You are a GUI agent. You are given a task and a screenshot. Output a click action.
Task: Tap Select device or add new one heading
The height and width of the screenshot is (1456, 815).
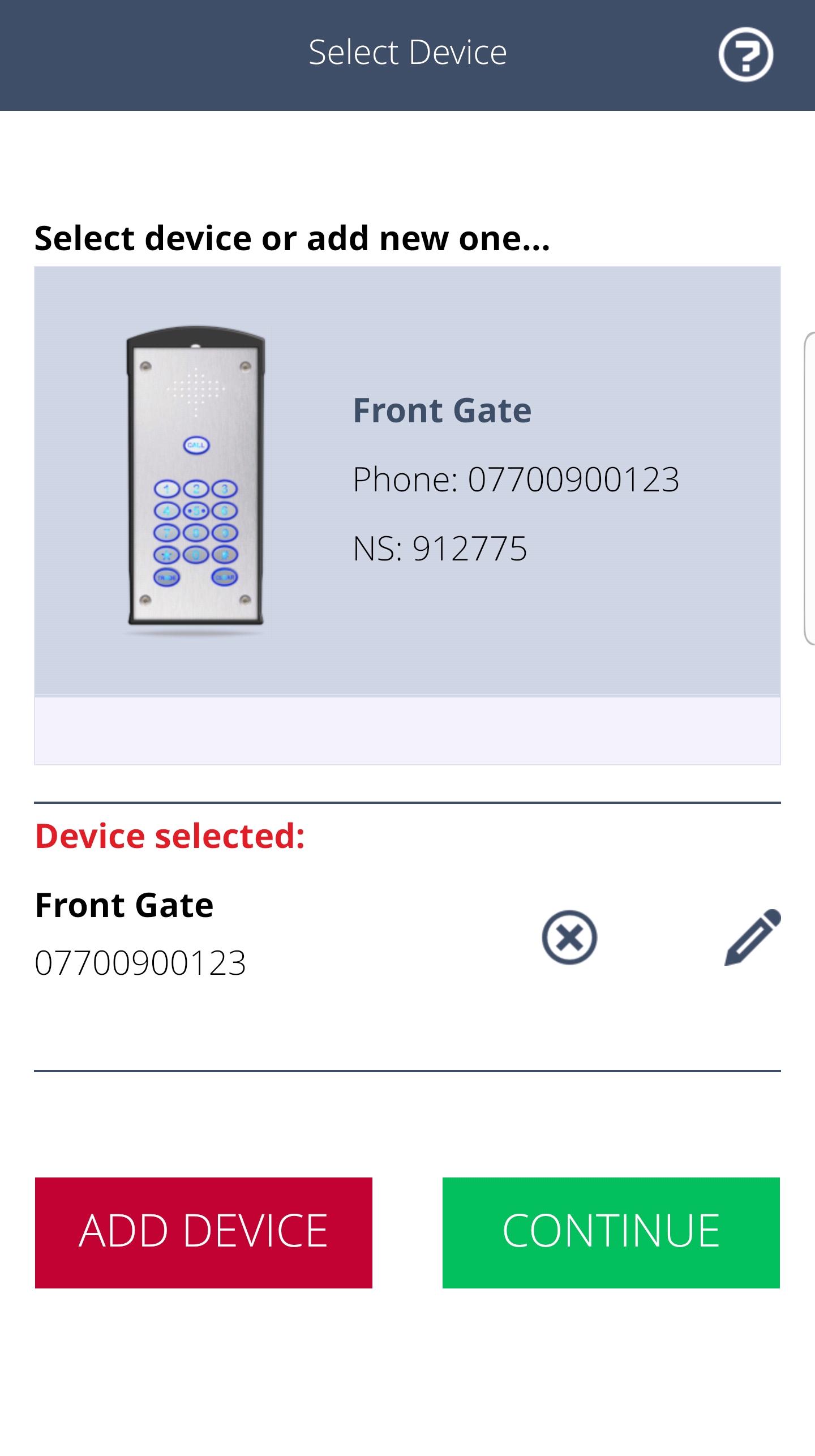tap(292, 238)
